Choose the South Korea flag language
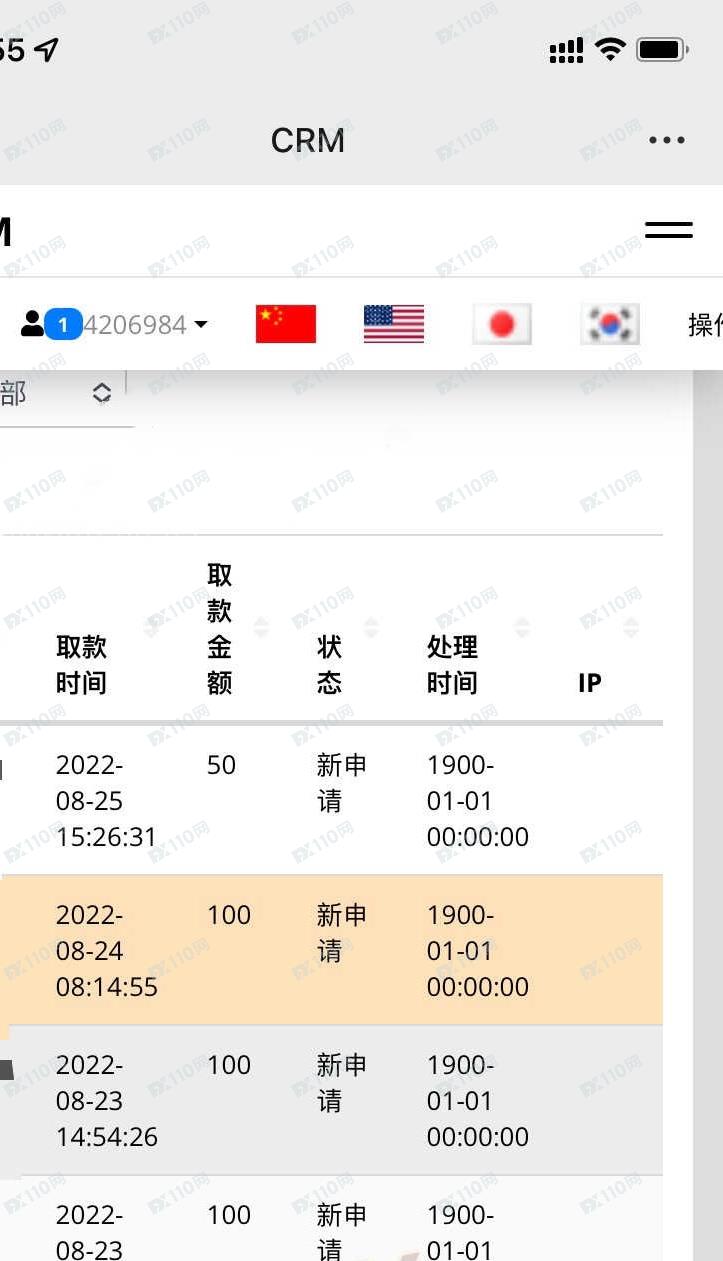This screenshot has height=1261, width=723. [x=610, y=324]
